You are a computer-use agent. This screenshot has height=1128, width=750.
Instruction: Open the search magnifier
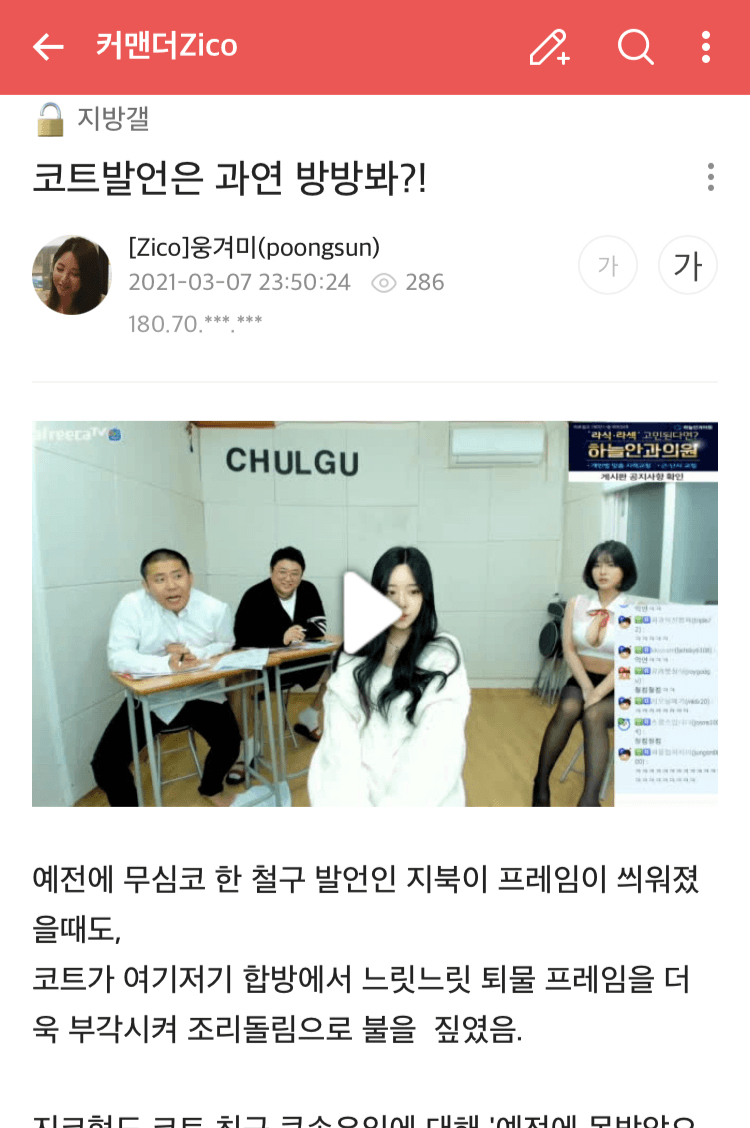click(635, 46)
